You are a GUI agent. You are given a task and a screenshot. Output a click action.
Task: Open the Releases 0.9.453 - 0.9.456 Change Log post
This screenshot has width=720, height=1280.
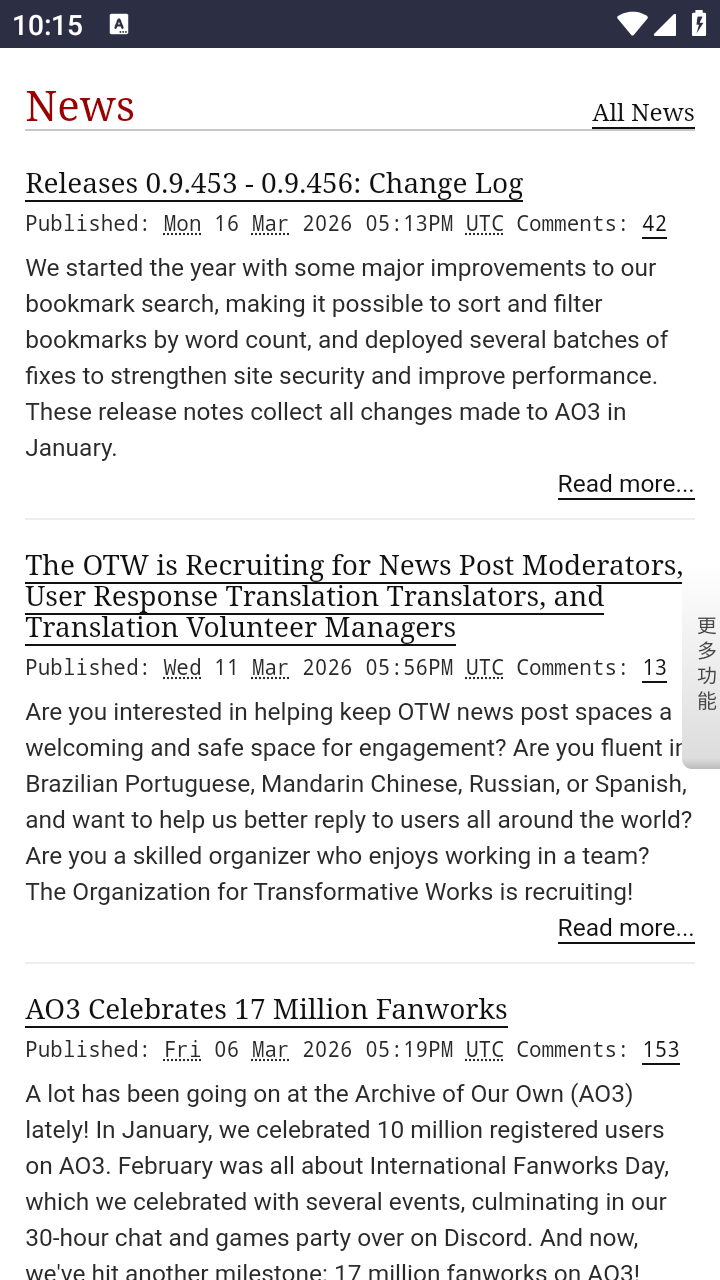click(274, 184)
